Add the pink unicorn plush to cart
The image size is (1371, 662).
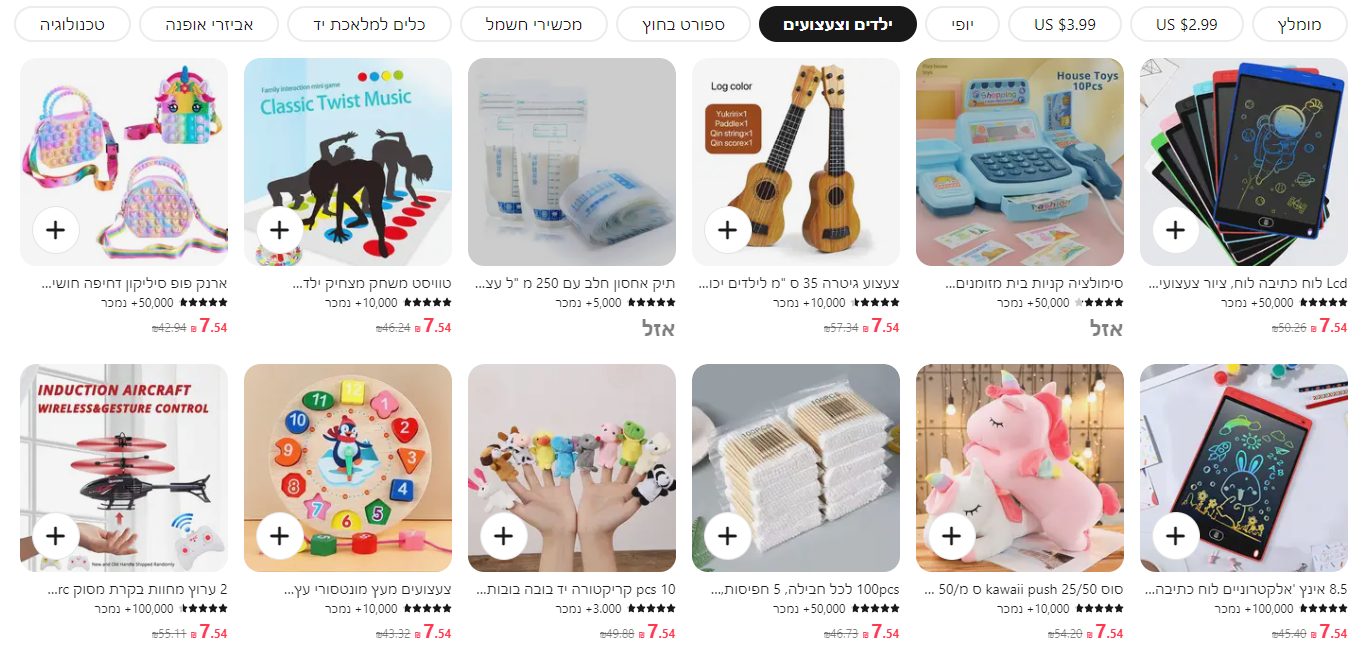pos(951,536)
